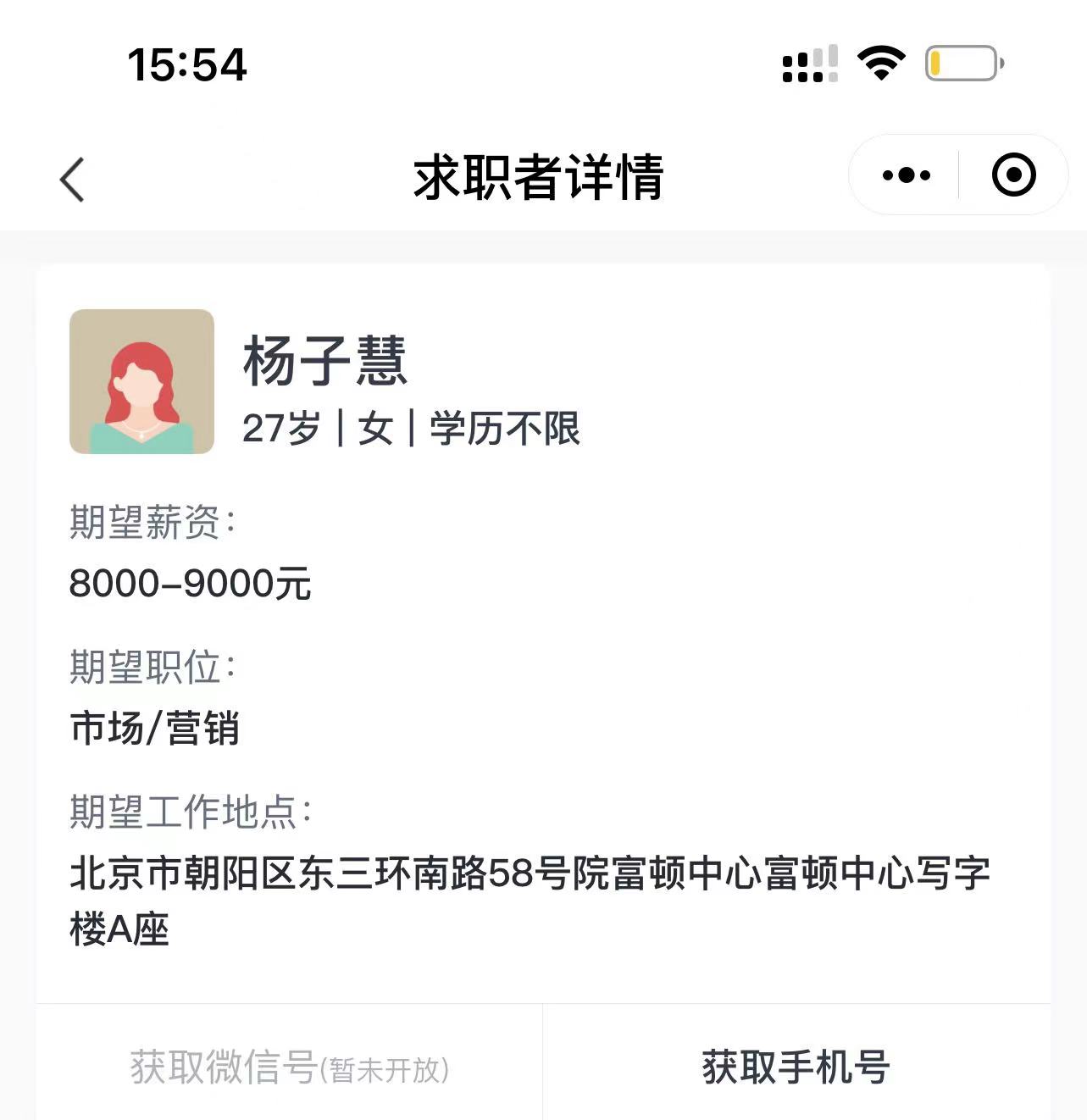This screenshot has width=1087, height=1120.
Task: Tap the 期望薪资 label
Action: pyautogui.click(x=153, y=524)
